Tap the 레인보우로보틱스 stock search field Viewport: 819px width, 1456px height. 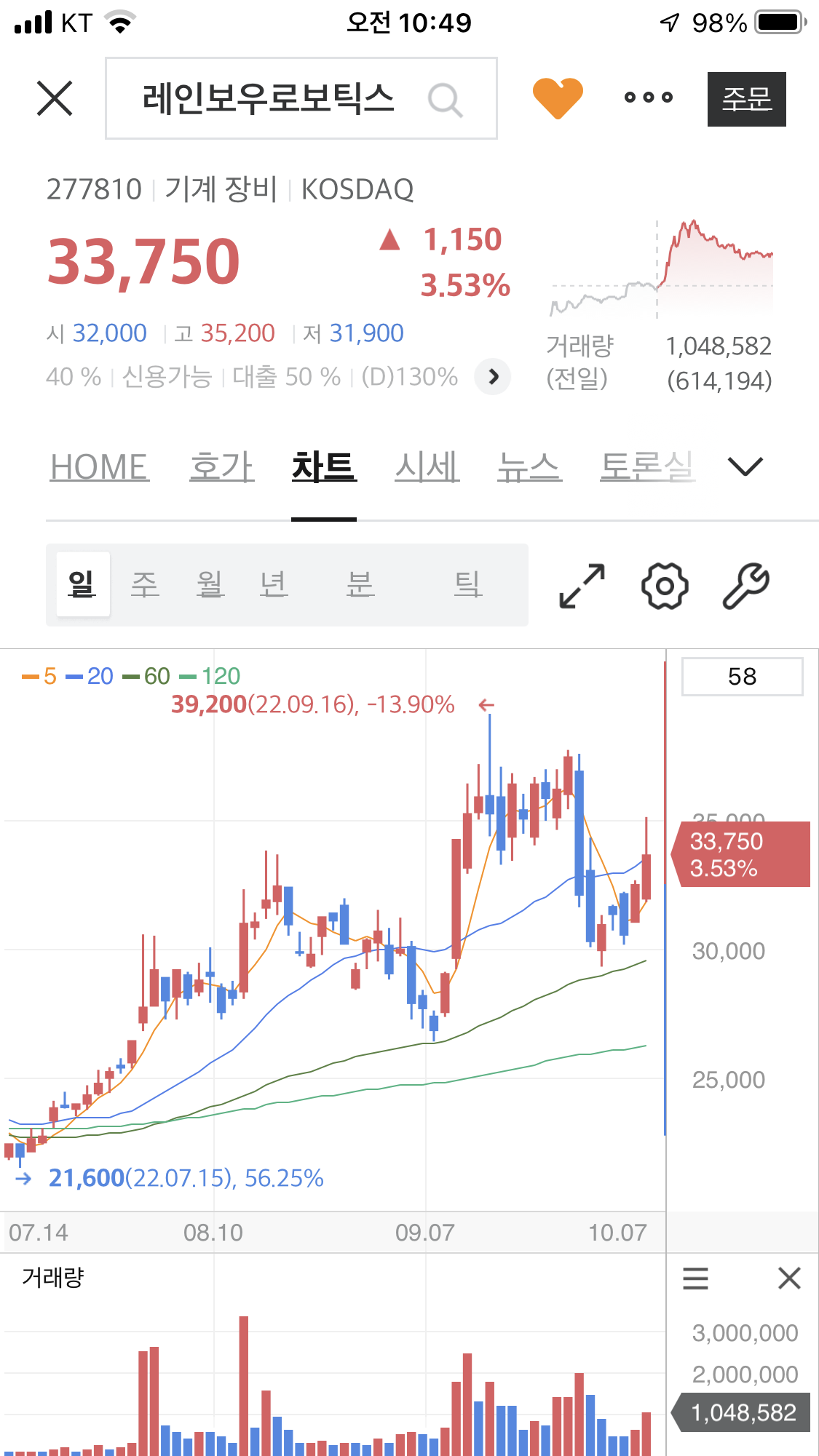click(x=301, y=98)
